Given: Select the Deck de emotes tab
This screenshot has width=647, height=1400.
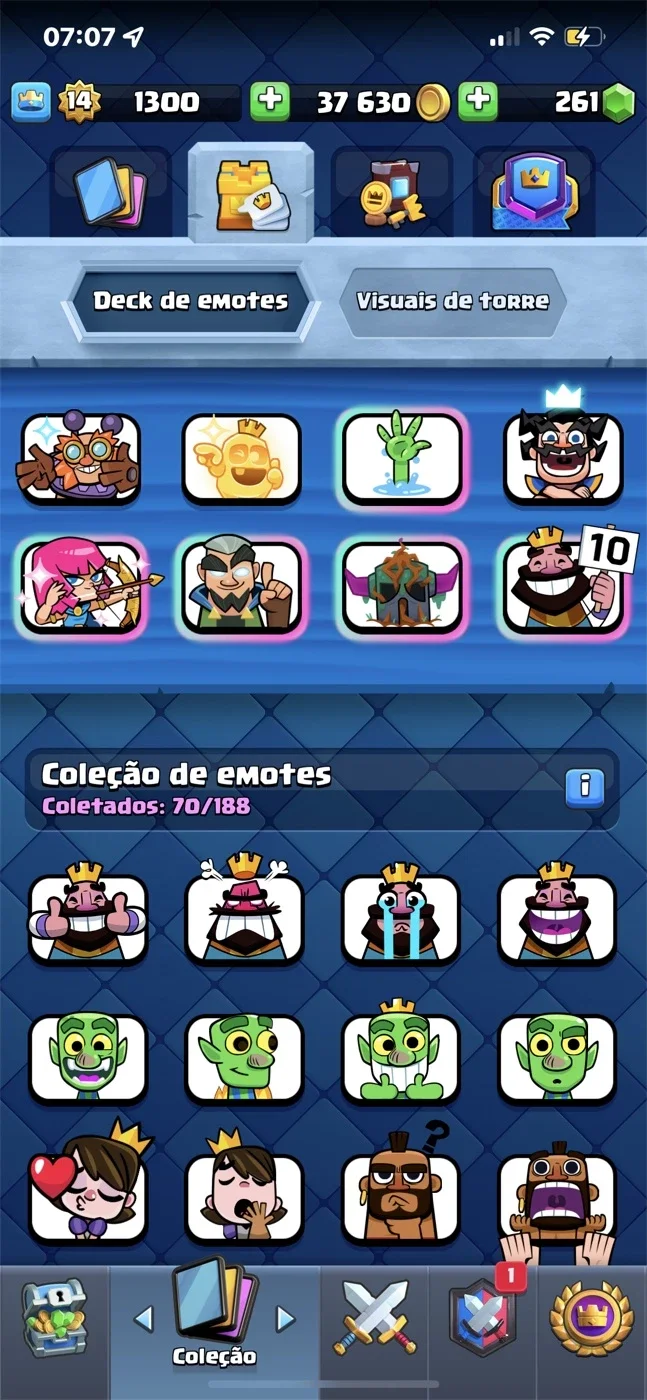Looking at the screenshot, I should 190,301.
